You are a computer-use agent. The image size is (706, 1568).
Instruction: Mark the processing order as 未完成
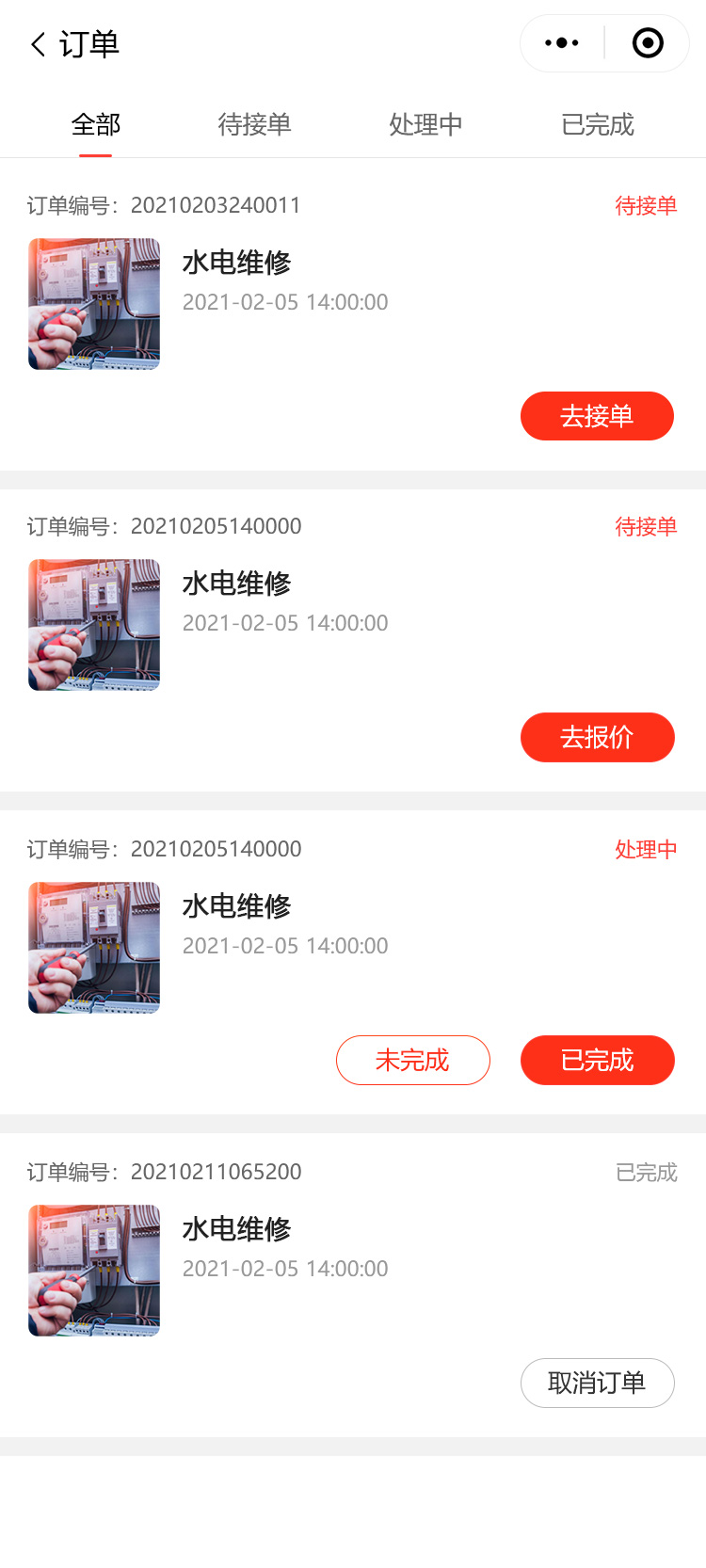[412, 1061]
